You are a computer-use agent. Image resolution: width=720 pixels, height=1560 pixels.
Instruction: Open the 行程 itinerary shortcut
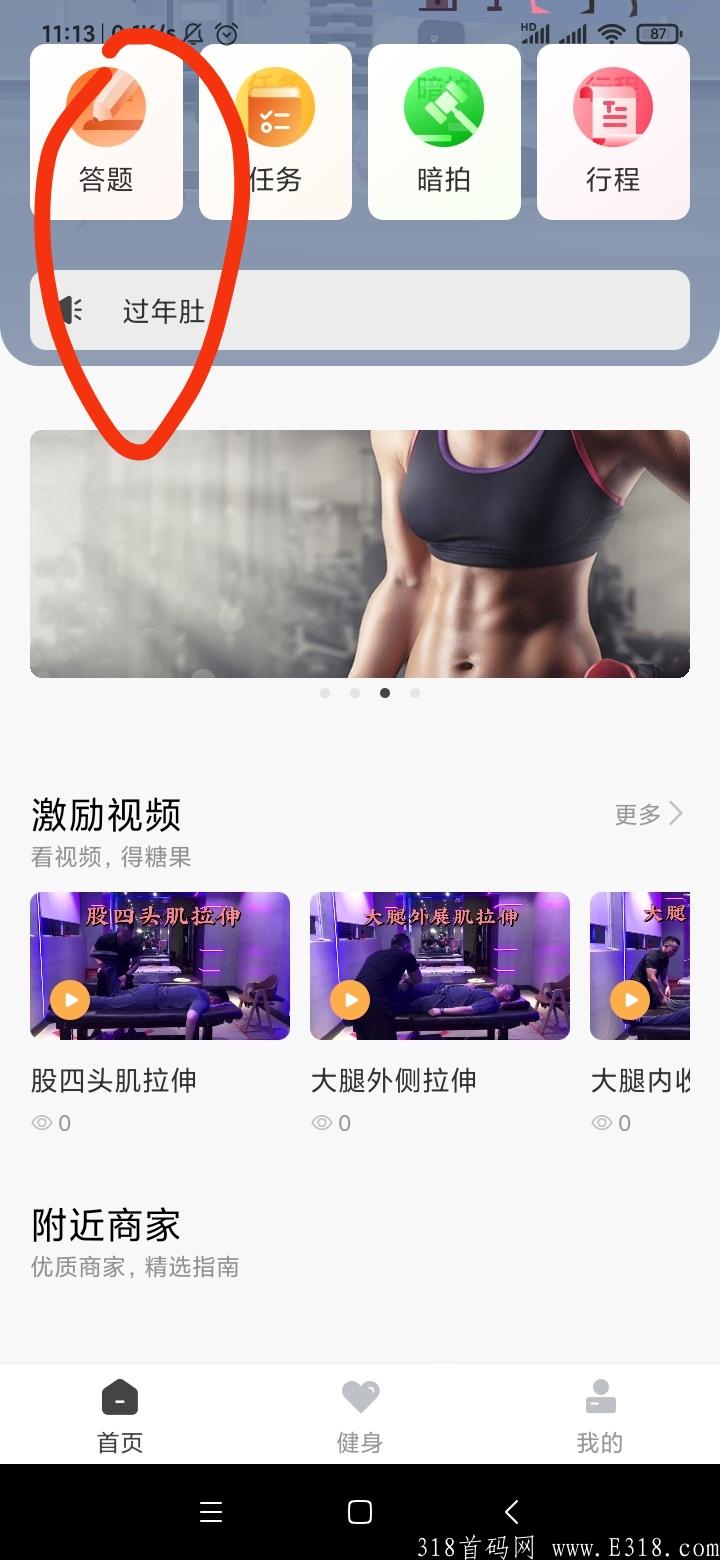point(613,132)
